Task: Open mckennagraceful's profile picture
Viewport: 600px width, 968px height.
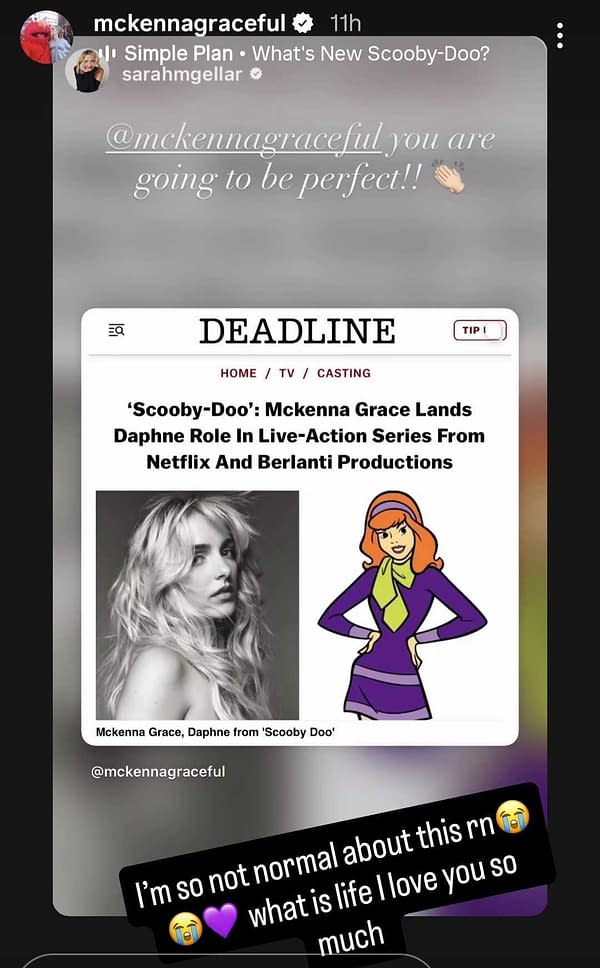Action: 45,37
